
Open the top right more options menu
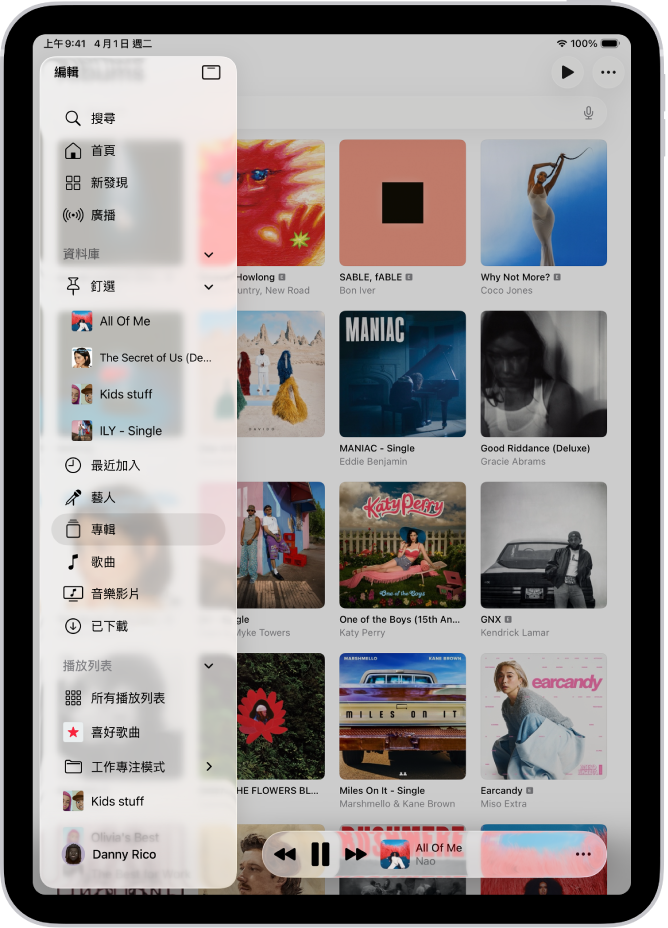tap(608, 72)
